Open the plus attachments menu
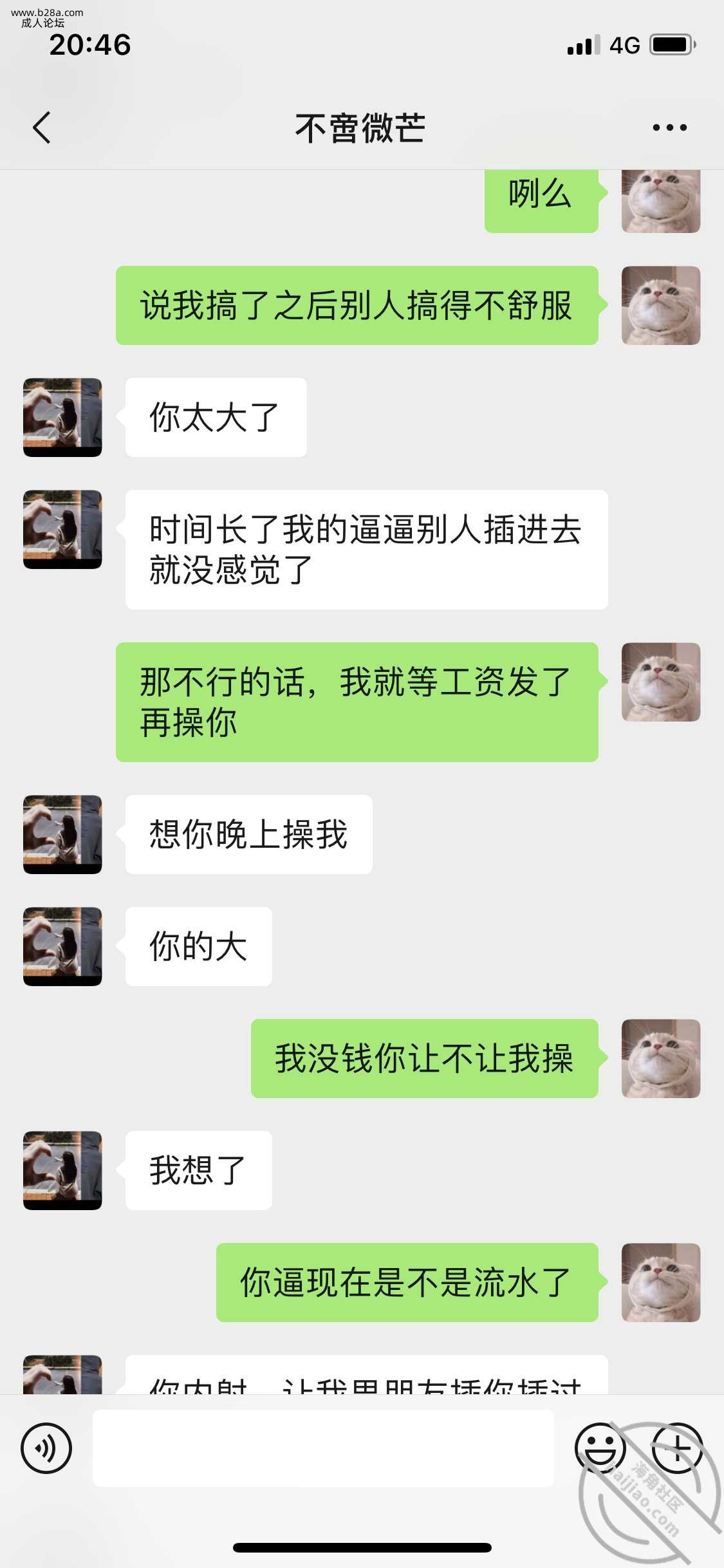 (x=677, y=1448)
